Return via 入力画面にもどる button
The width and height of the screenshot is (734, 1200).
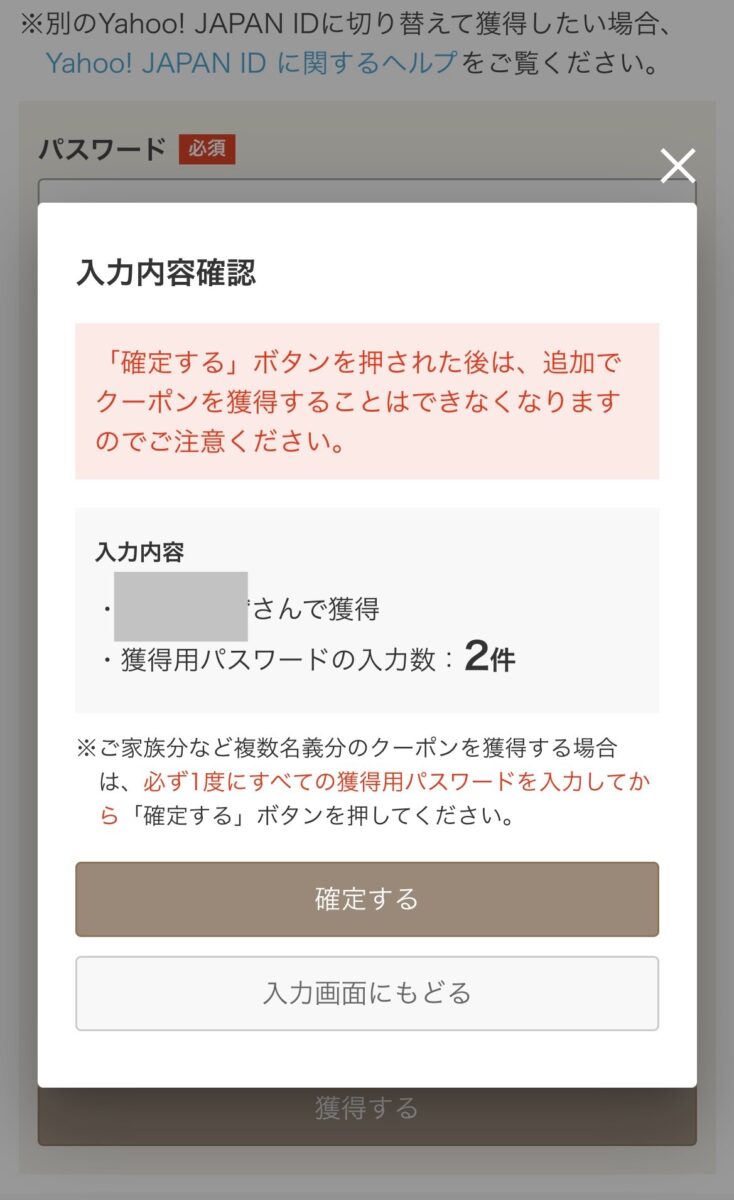pos(367,993)
